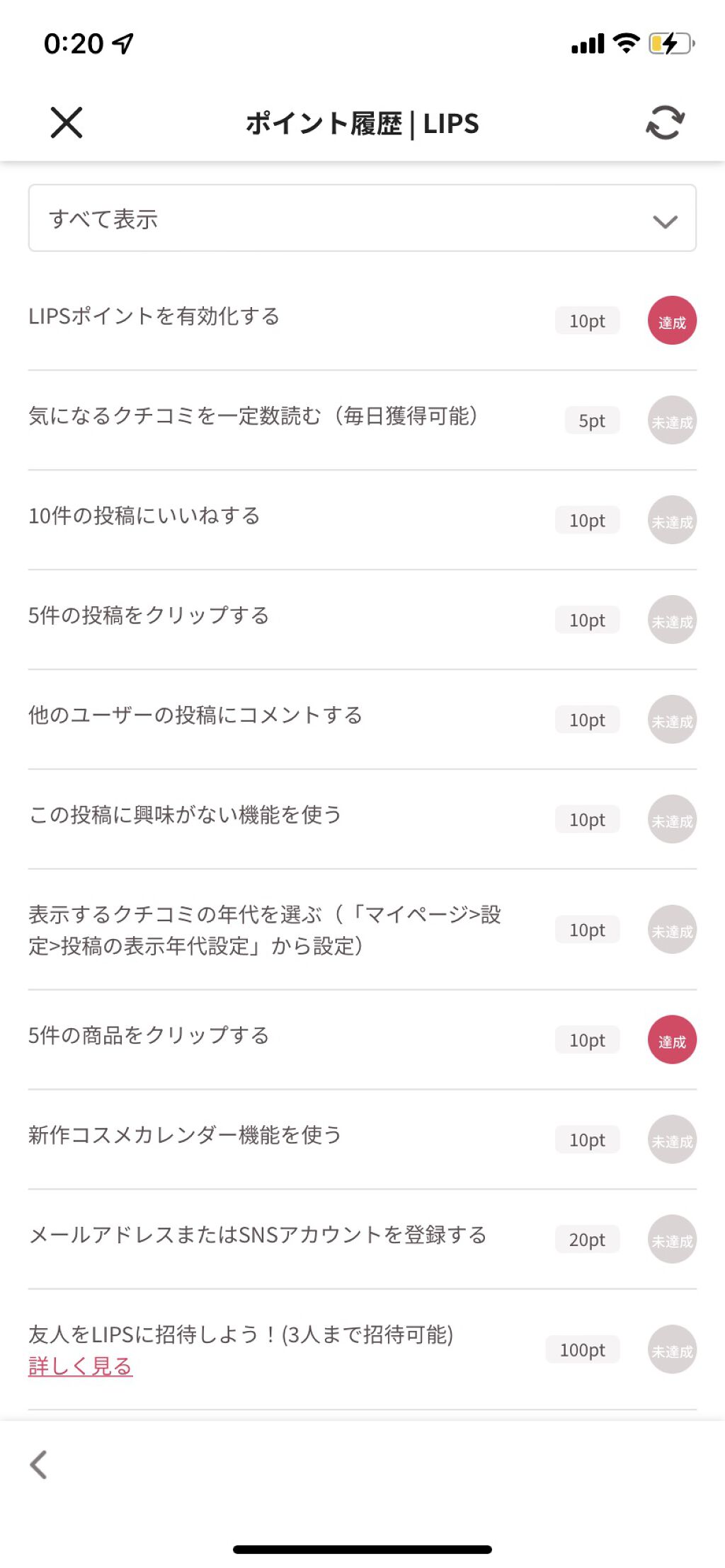Image resolution: width=725 pixels, height=1568 pixels.
Task: Tap the 100pt badge for the invite task
Action: tap(582, 1349)
